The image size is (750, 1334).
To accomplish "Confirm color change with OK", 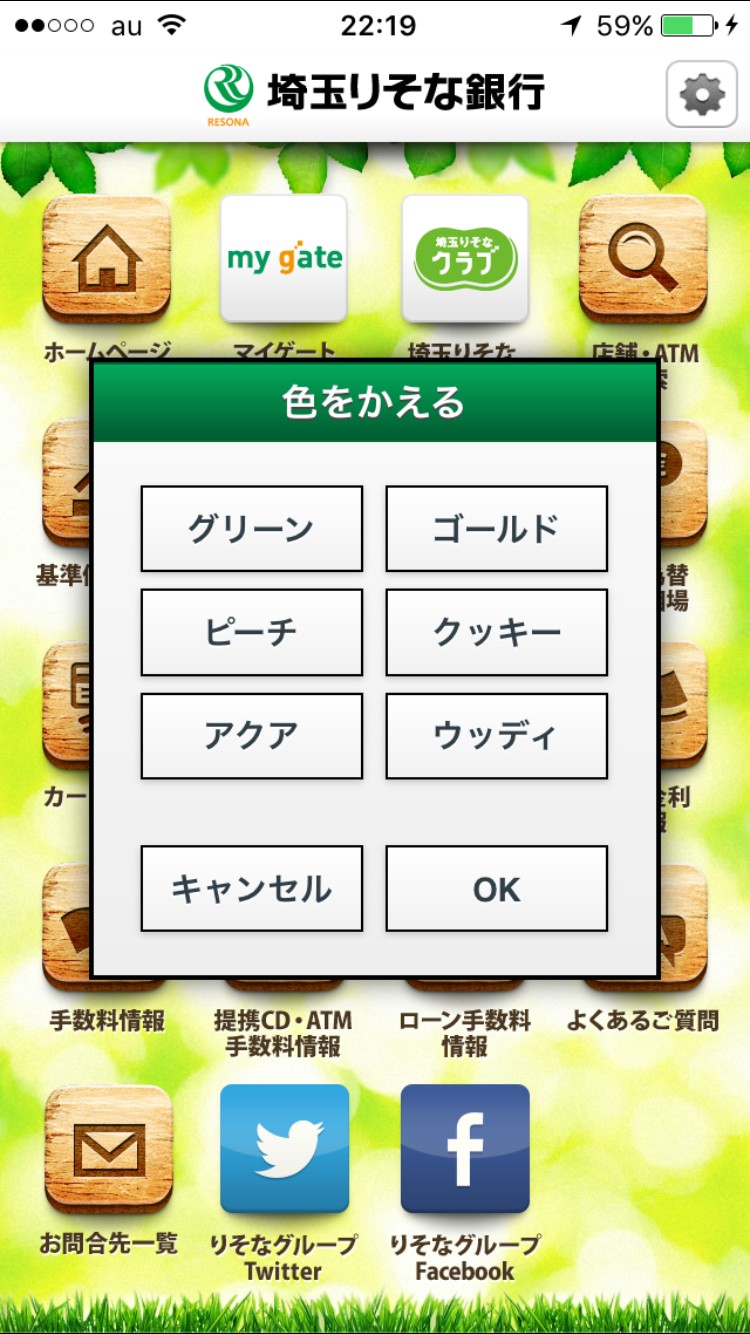I will point(496,888).
